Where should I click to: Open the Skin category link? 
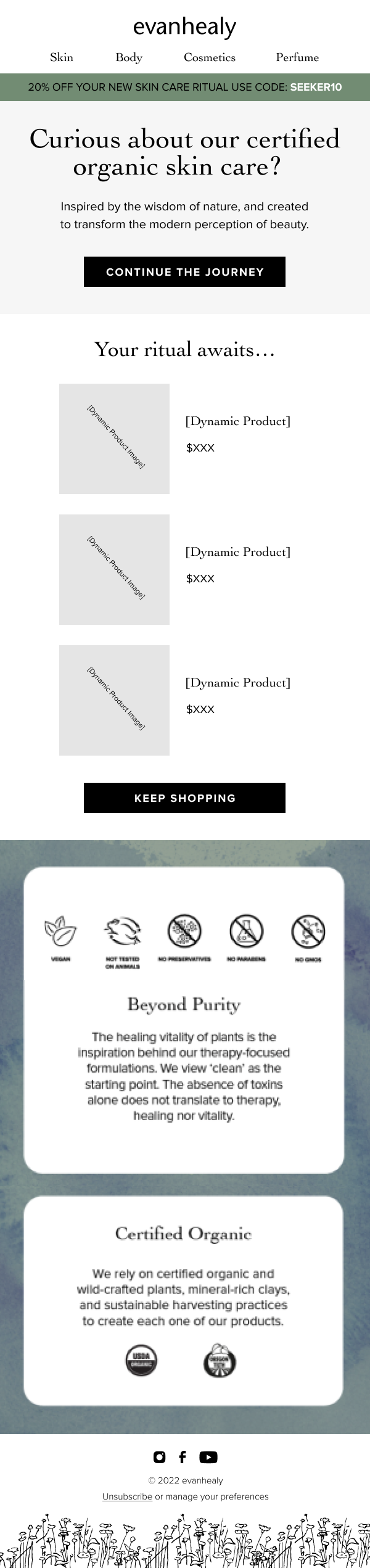[x=62, y=57]
